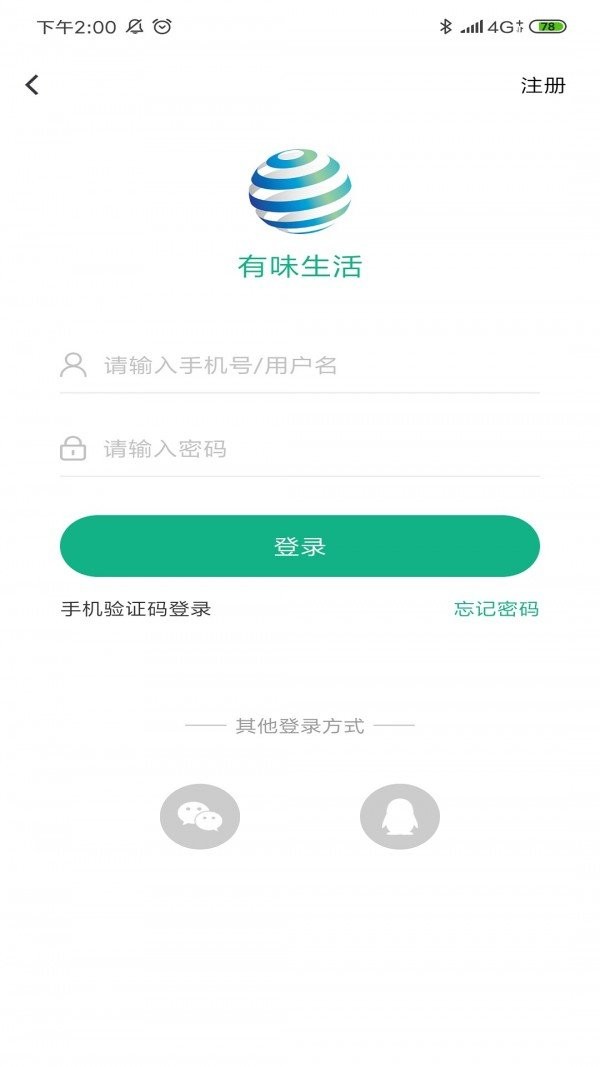The height and width of the screenshot is (1067, 600).
Task: Log in with WeChat icon
Action: (x=200, y=816)
